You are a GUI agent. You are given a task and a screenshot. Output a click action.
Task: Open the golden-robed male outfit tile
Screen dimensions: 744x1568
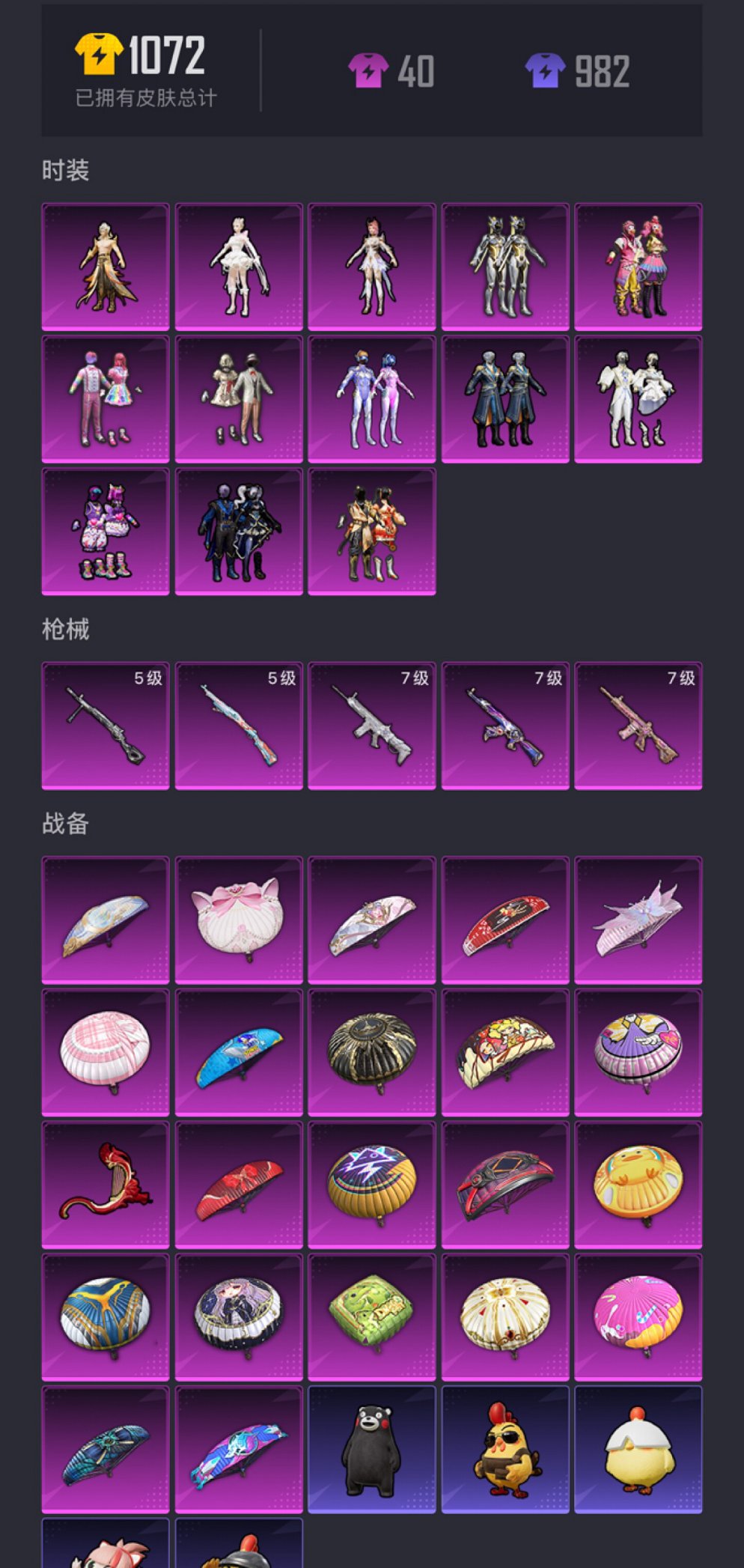coord(106,267)
